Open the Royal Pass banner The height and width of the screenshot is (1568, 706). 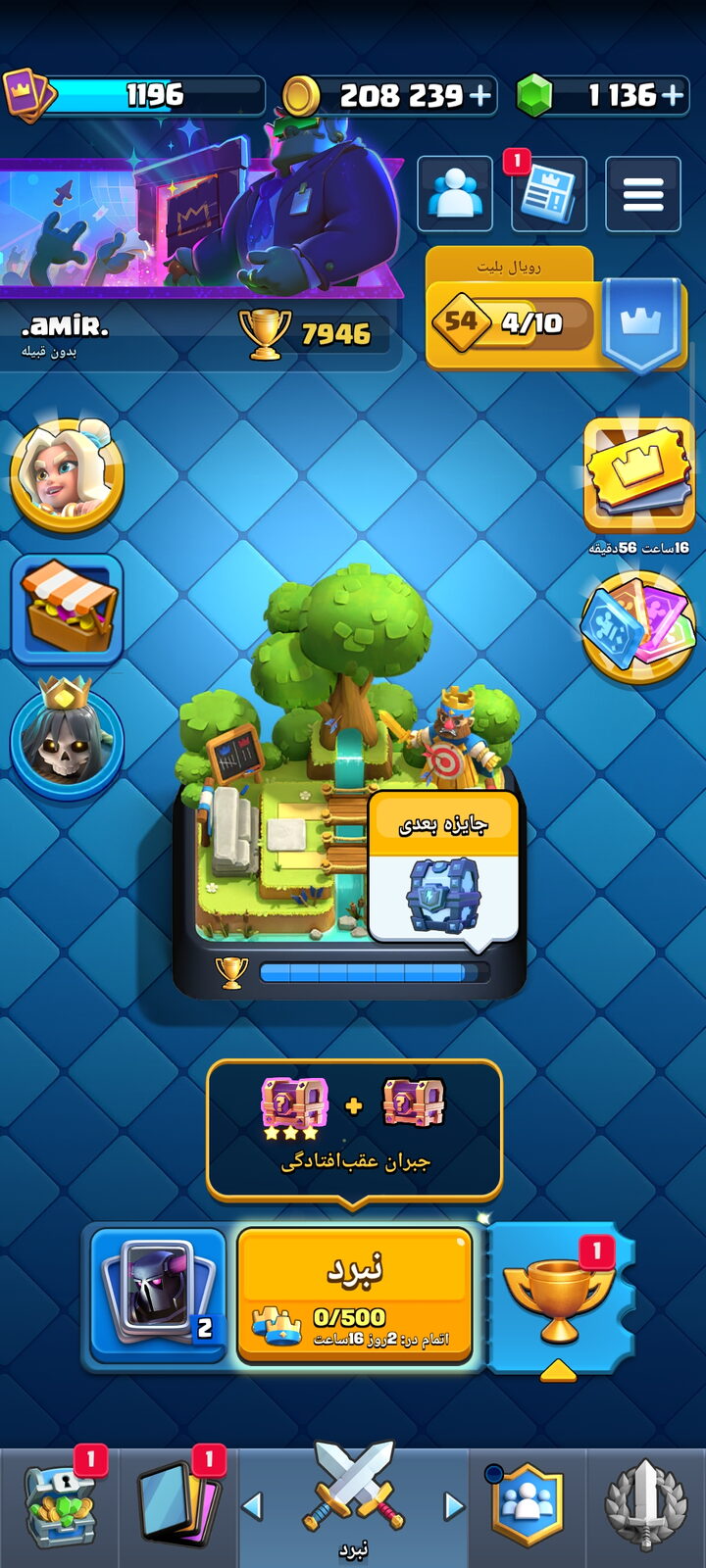[x=556, y=310]
